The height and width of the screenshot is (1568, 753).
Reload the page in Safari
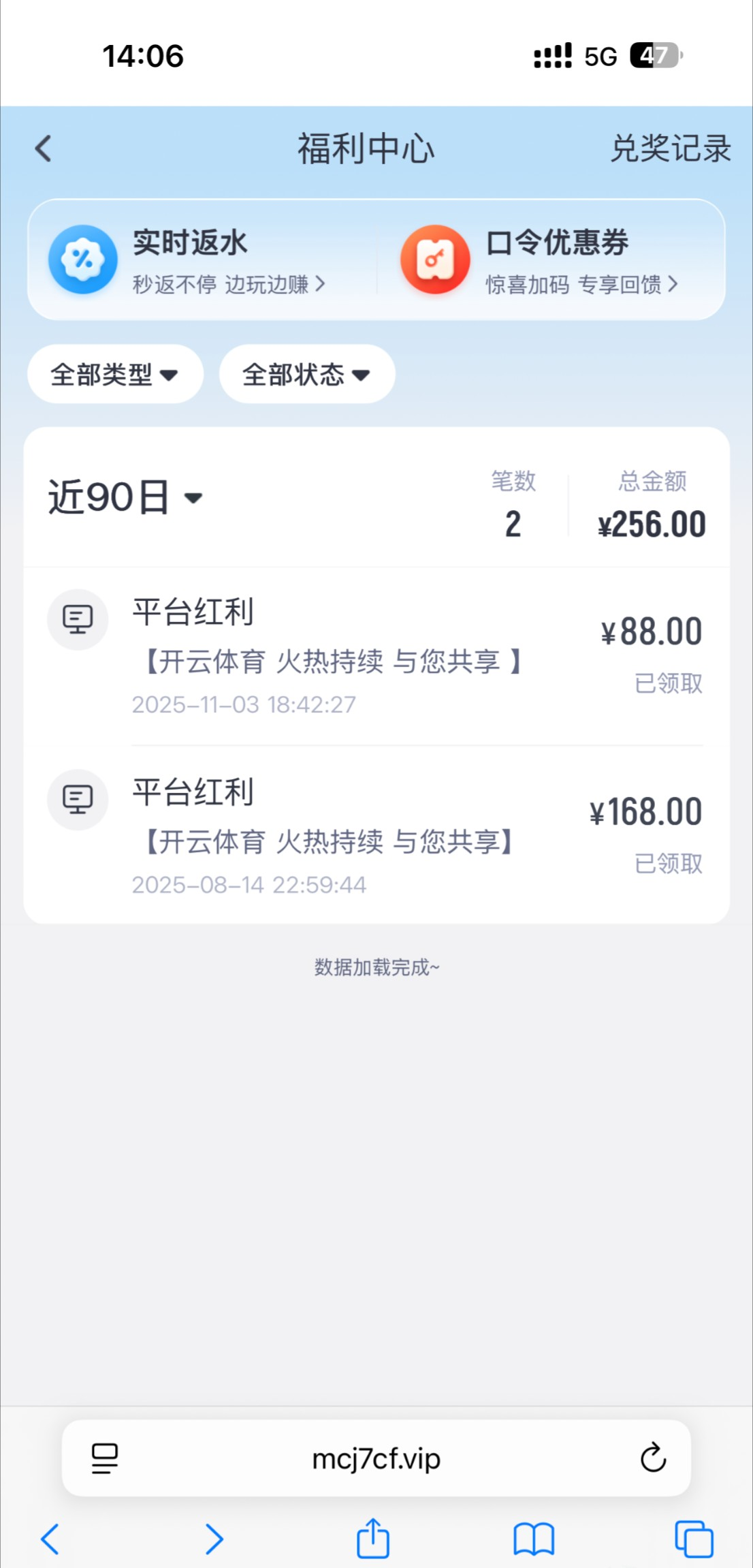(x=653, y=1458)
